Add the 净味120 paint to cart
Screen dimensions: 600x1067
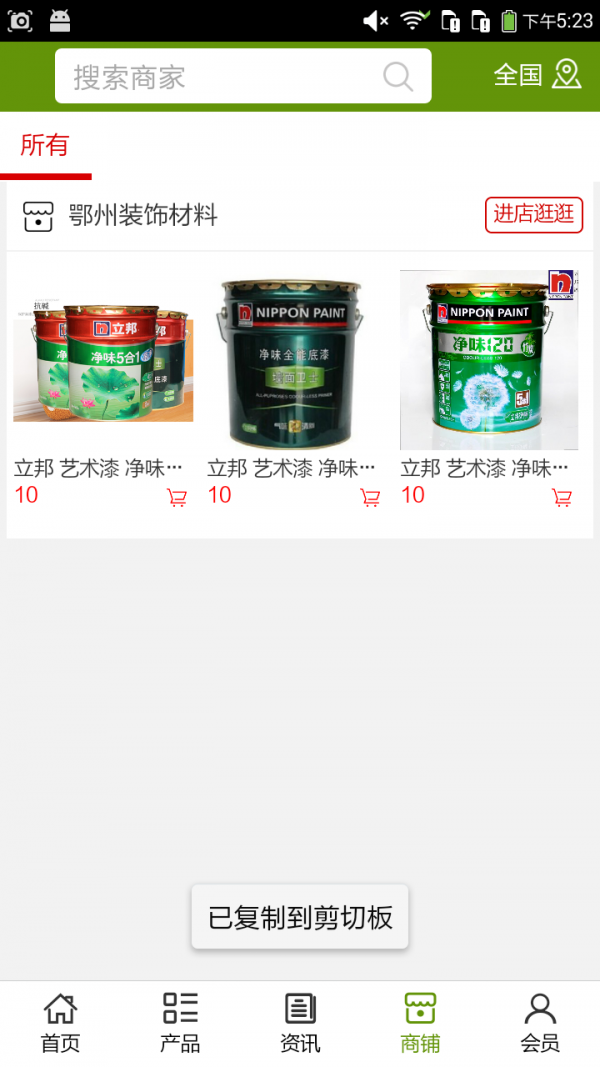click(x=562, y=497)
